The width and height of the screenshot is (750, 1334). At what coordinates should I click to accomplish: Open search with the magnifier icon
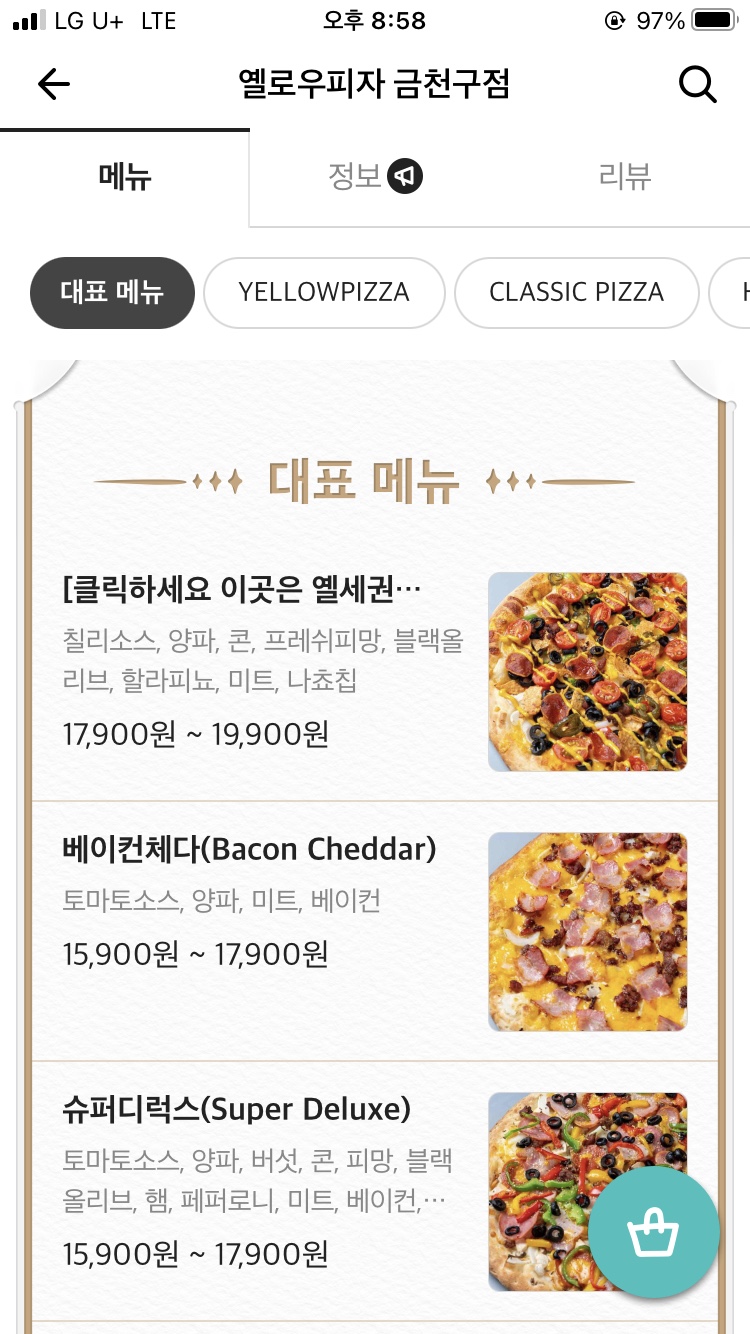(x=697, y=85)
